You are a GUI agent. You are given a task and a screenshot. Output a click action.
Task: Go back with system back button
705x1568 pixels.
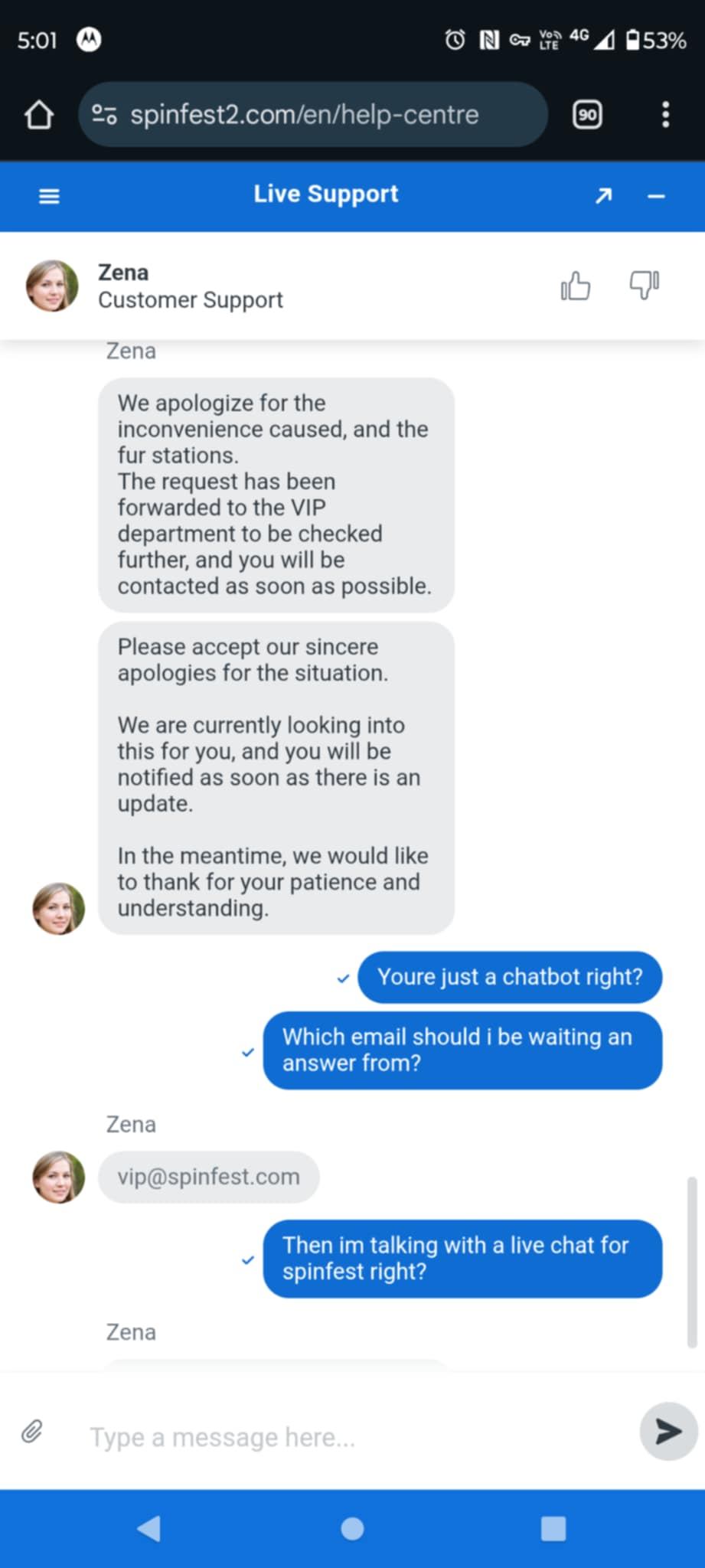[x=149, y=1528]
